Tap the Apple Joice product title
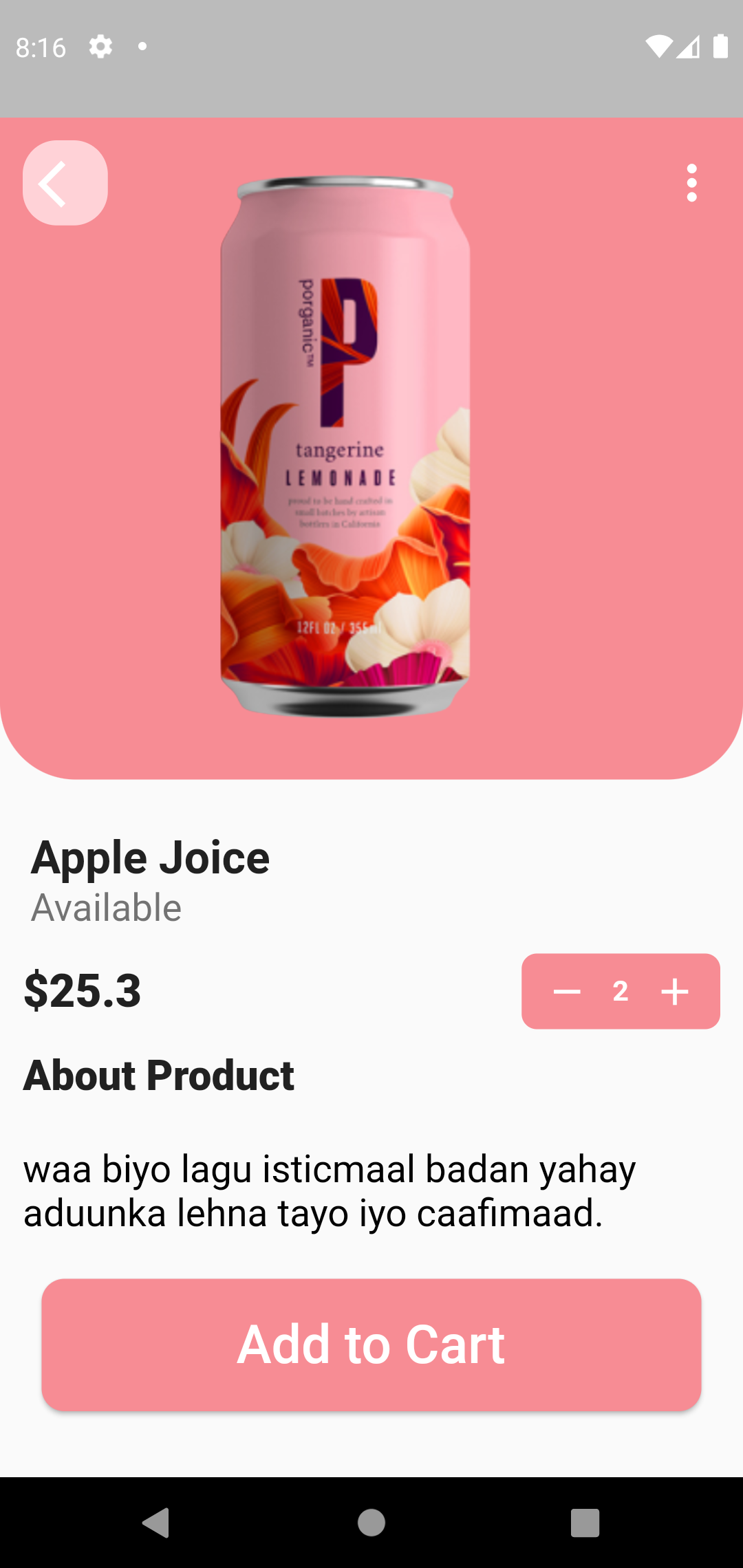 (x=151, y=857)
